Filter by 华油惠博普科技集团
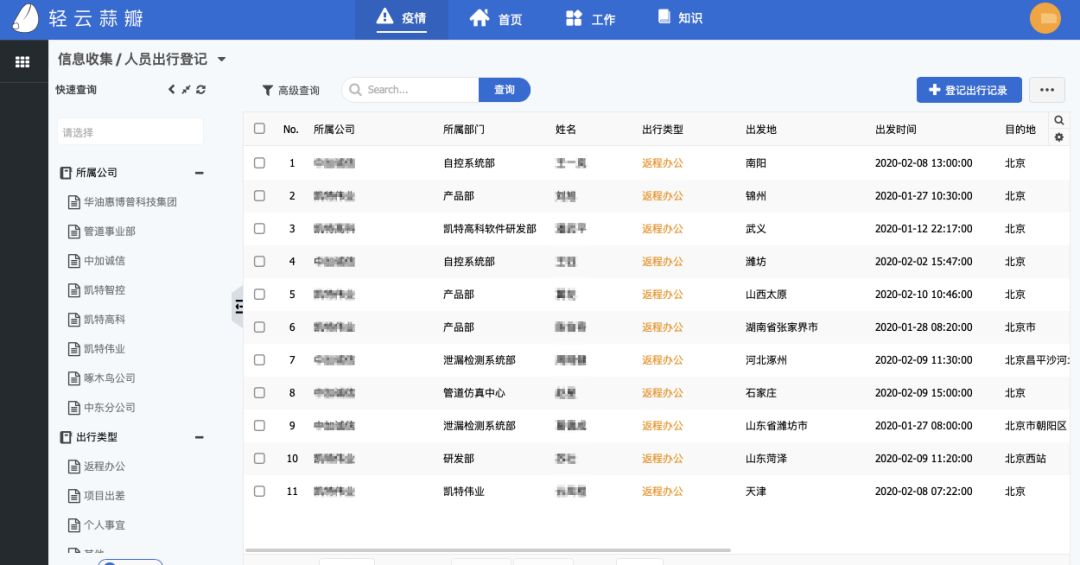This screenshot has width=1080, height=565. coord(130,202)
